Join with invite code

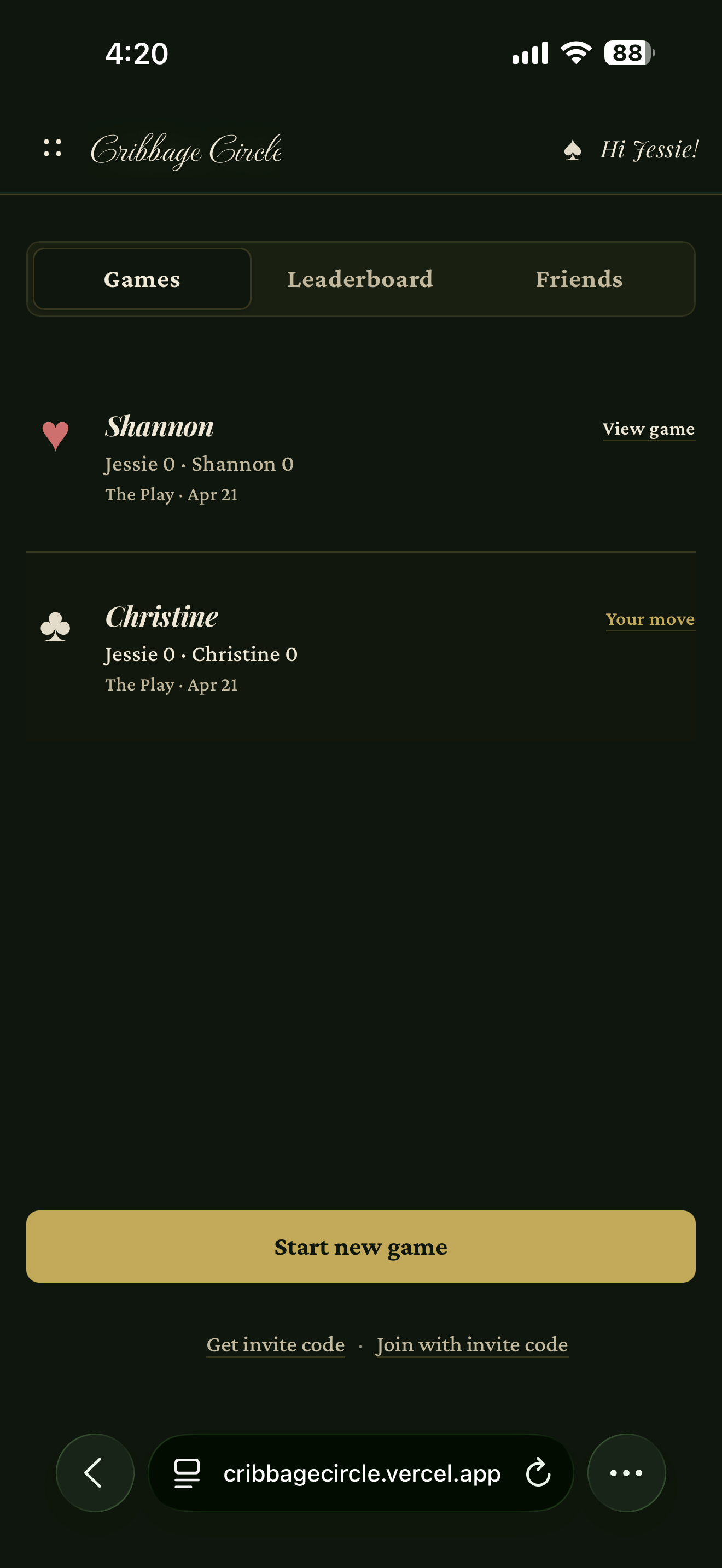tap(472, 1344)
